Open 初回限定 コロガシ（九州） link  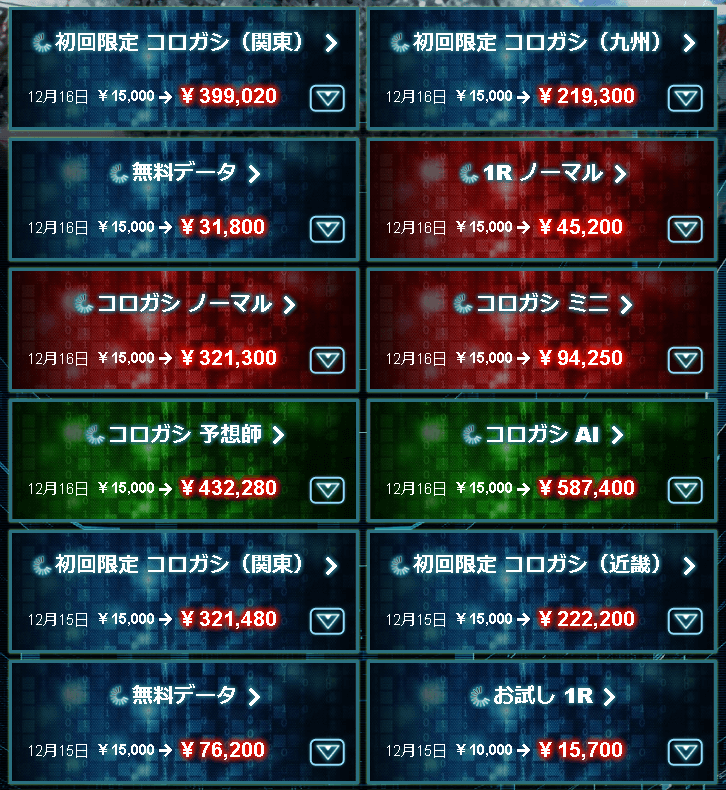tap(541, 43)
